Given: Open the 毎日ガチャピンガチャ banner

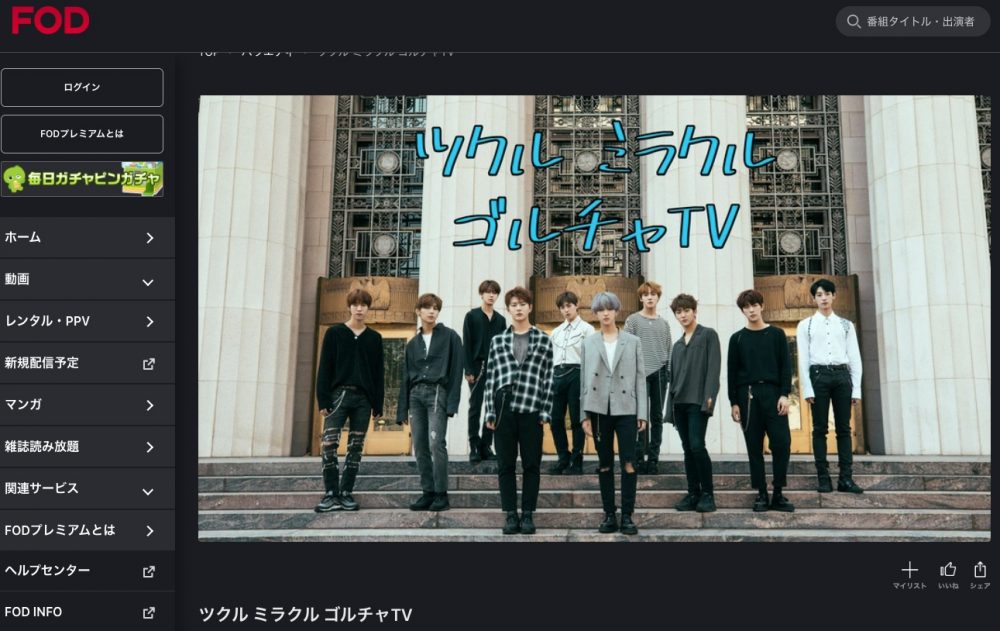Looking at the screenshot, I should click(82, 179).
